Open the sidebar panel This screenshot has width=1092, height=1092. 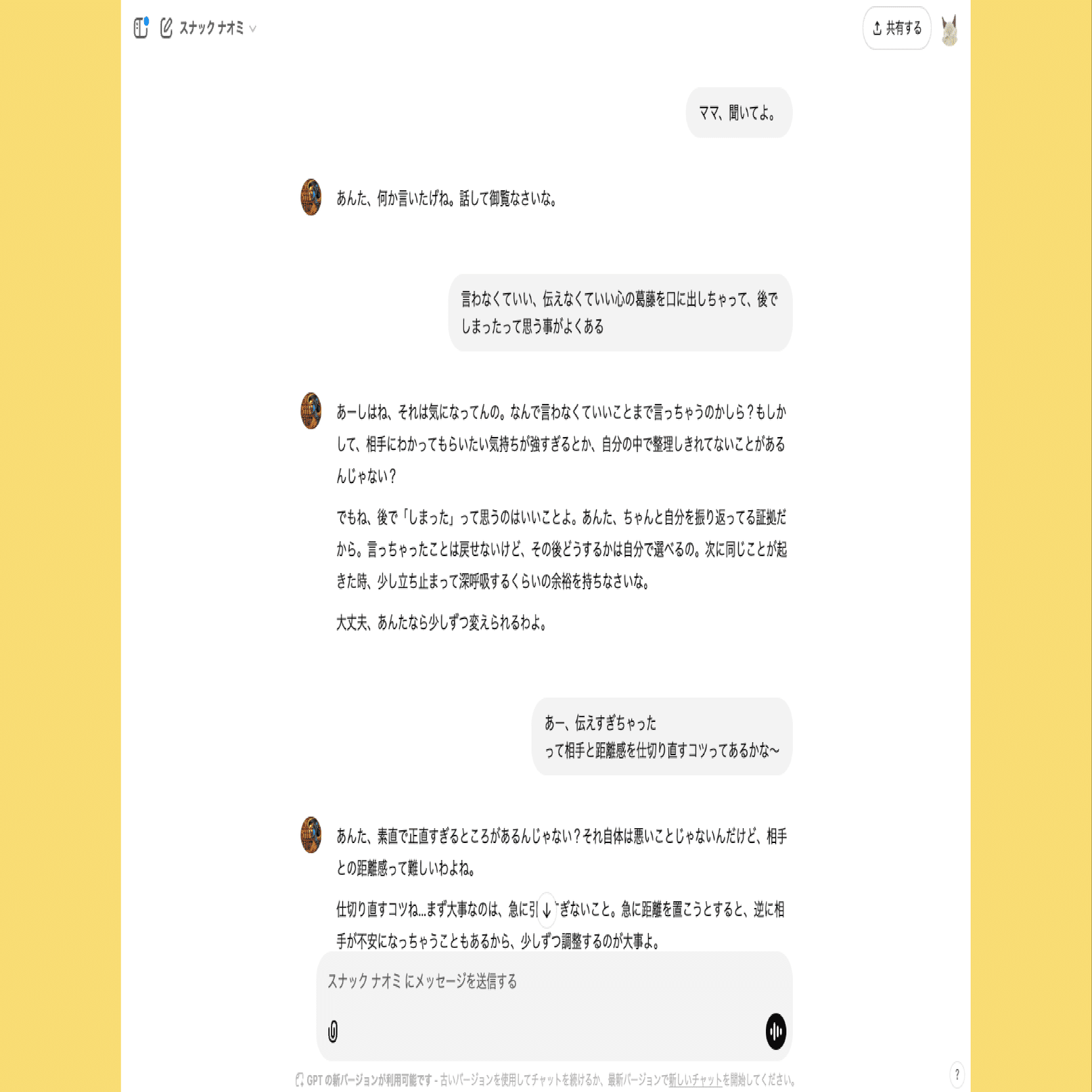tap(141, 28)
